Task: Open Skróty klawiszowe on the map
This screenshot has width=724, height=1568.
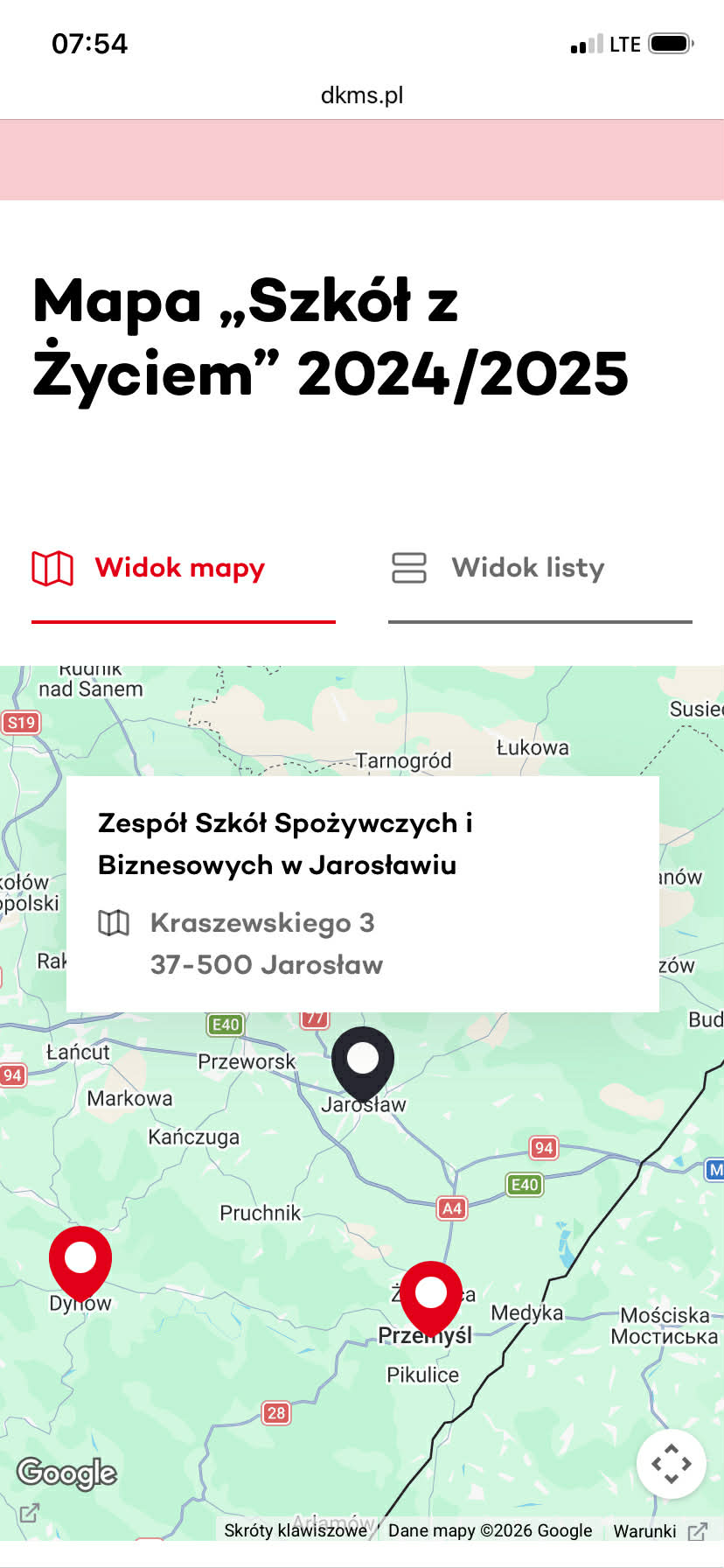Action: tap(295, 1530)
